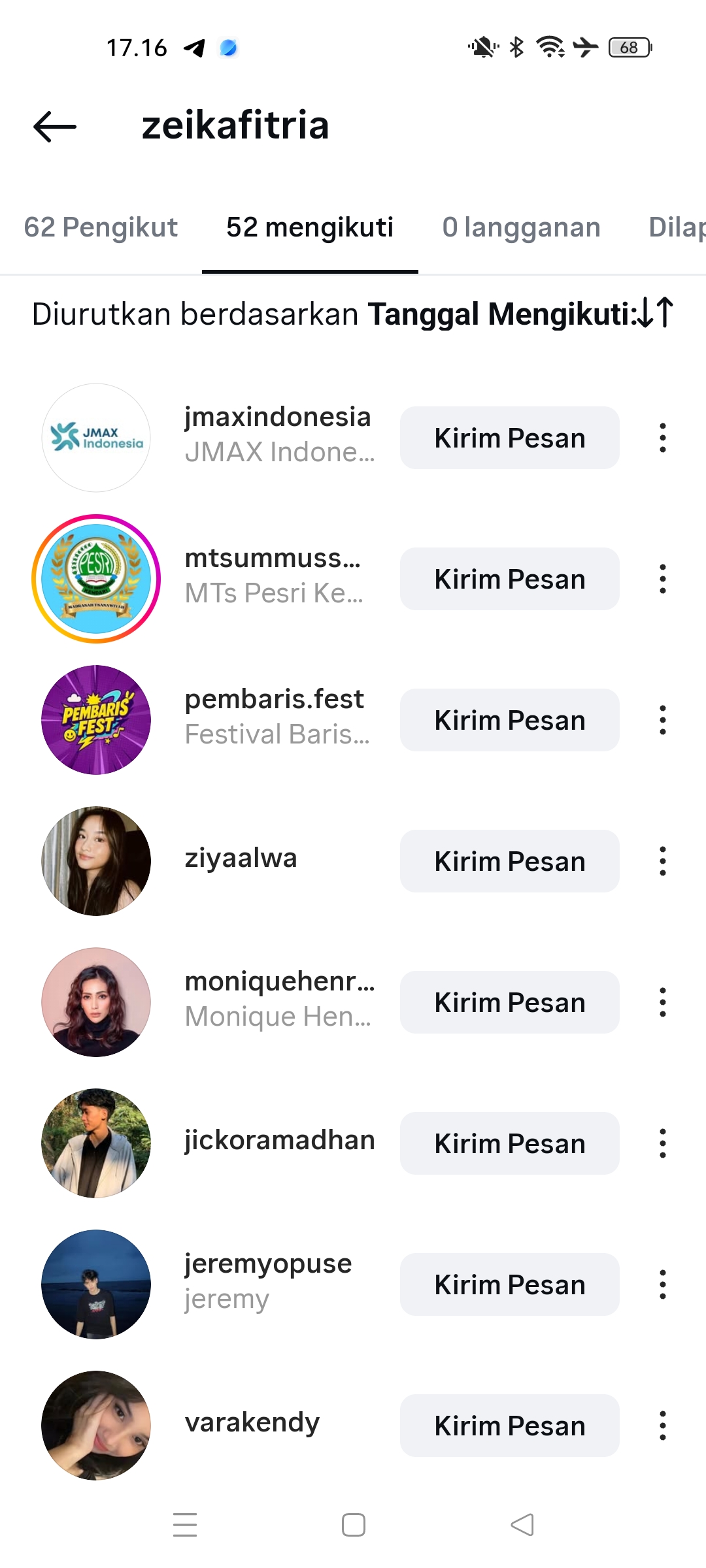View the mtsummuss story ring avatar

pyautogui.click(x=96, y=579)
